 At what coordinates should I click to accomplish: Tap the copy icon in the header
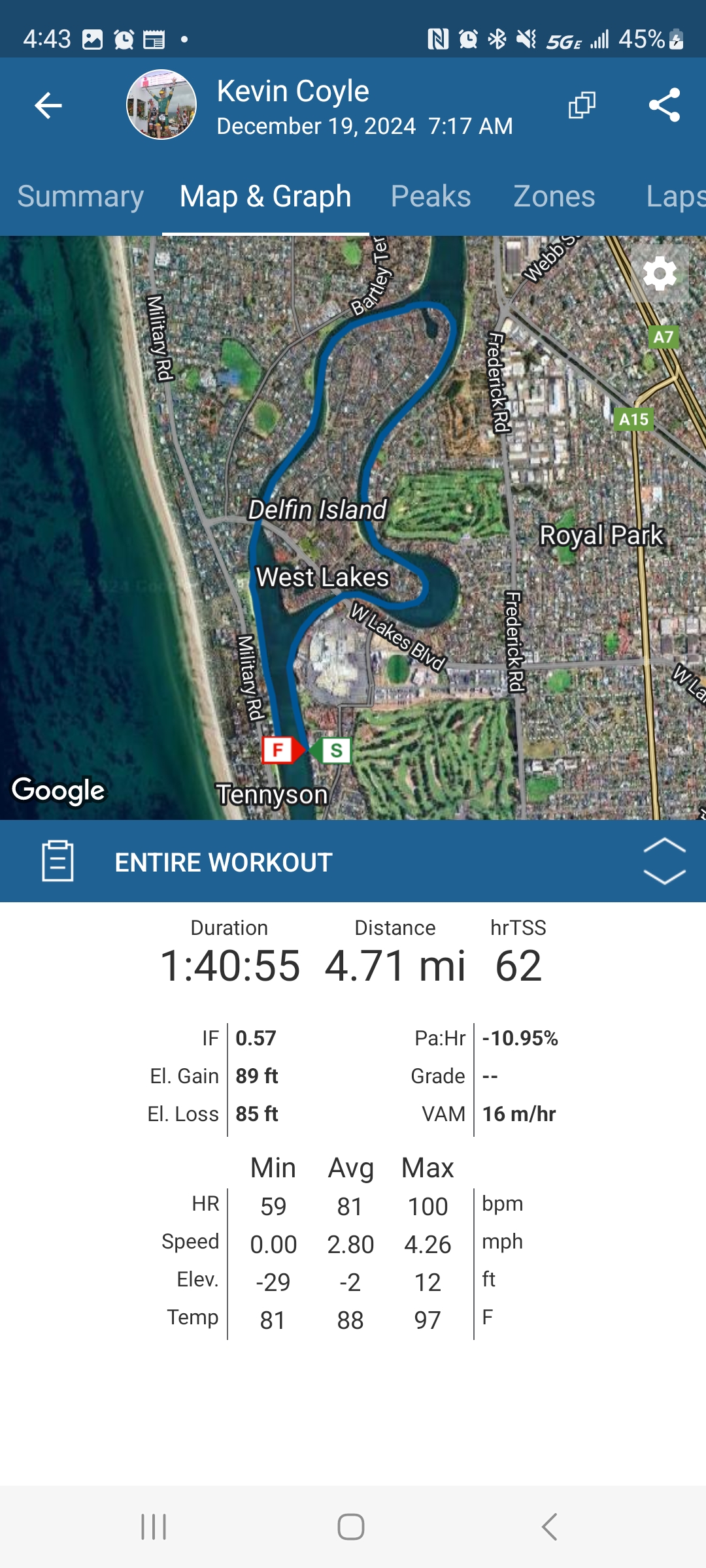(x=582, y=105)
